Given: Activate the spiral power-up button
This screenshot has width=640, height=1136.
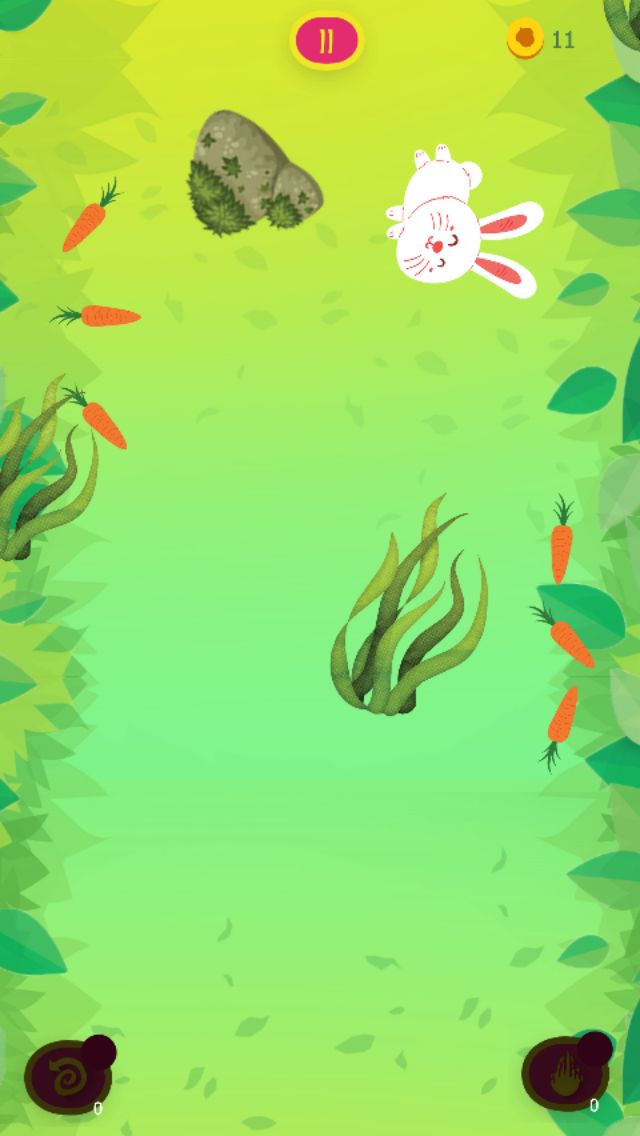Looking at the screenshot, I should tap(67, 1078).
